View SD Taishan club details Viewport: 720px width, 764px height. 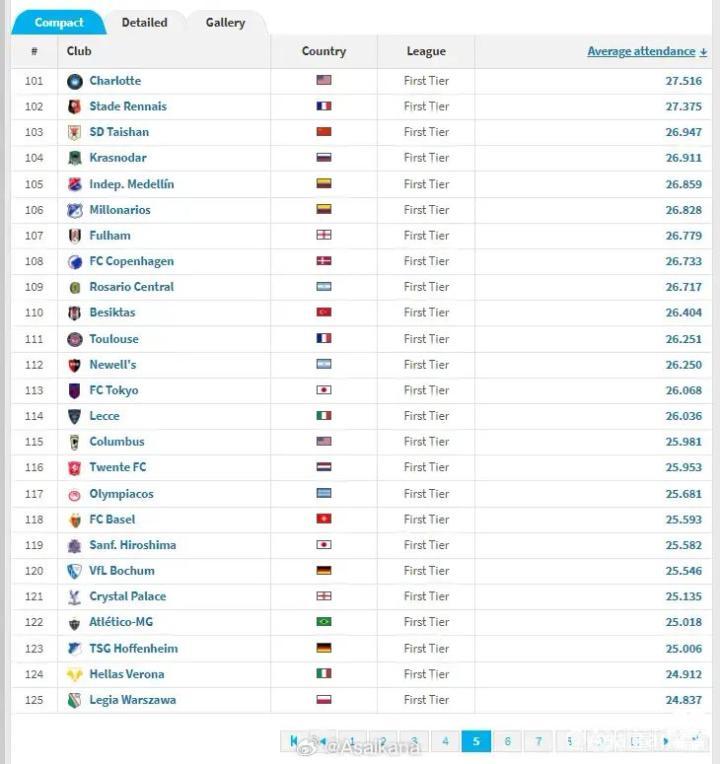pos(119,132)
